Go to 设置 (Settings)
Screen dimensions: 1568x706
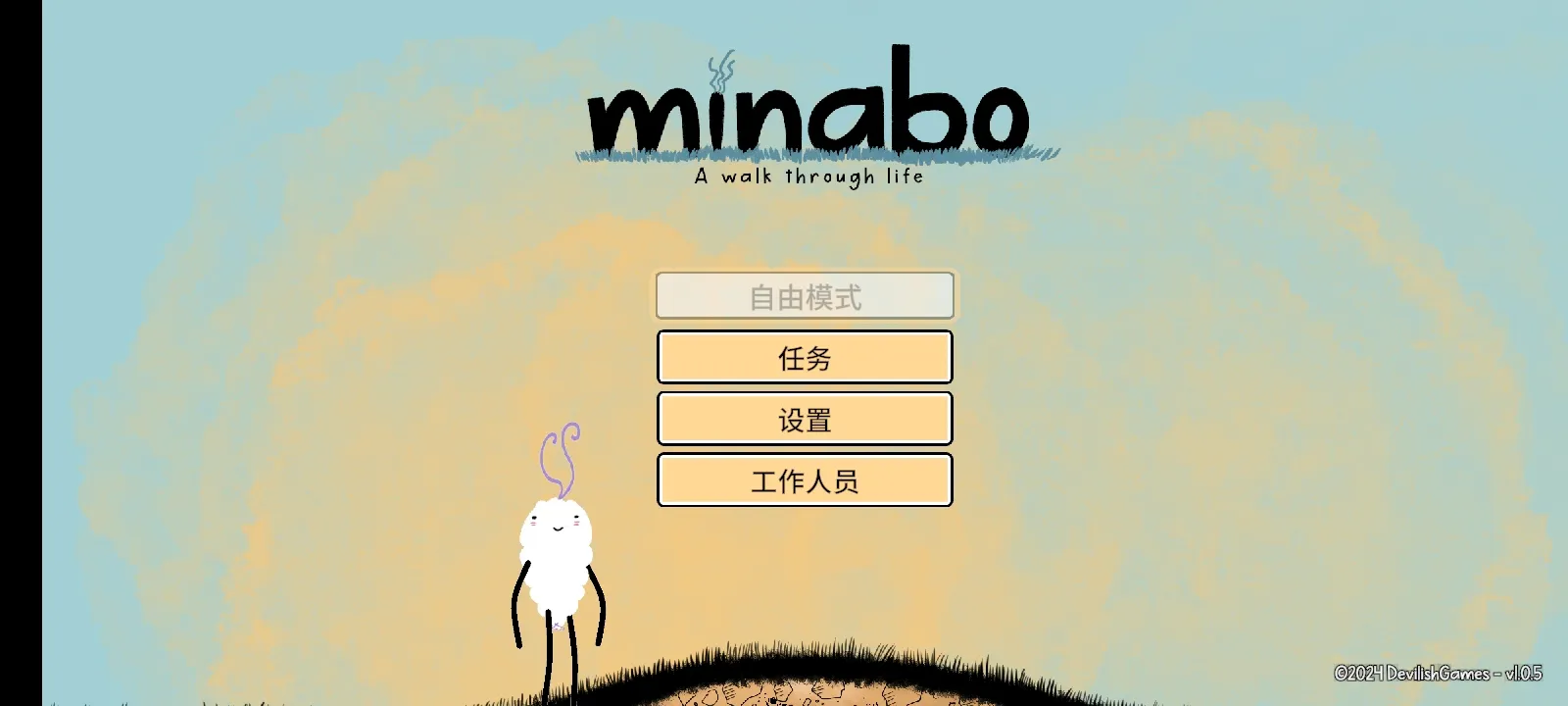tap(805, 420)
